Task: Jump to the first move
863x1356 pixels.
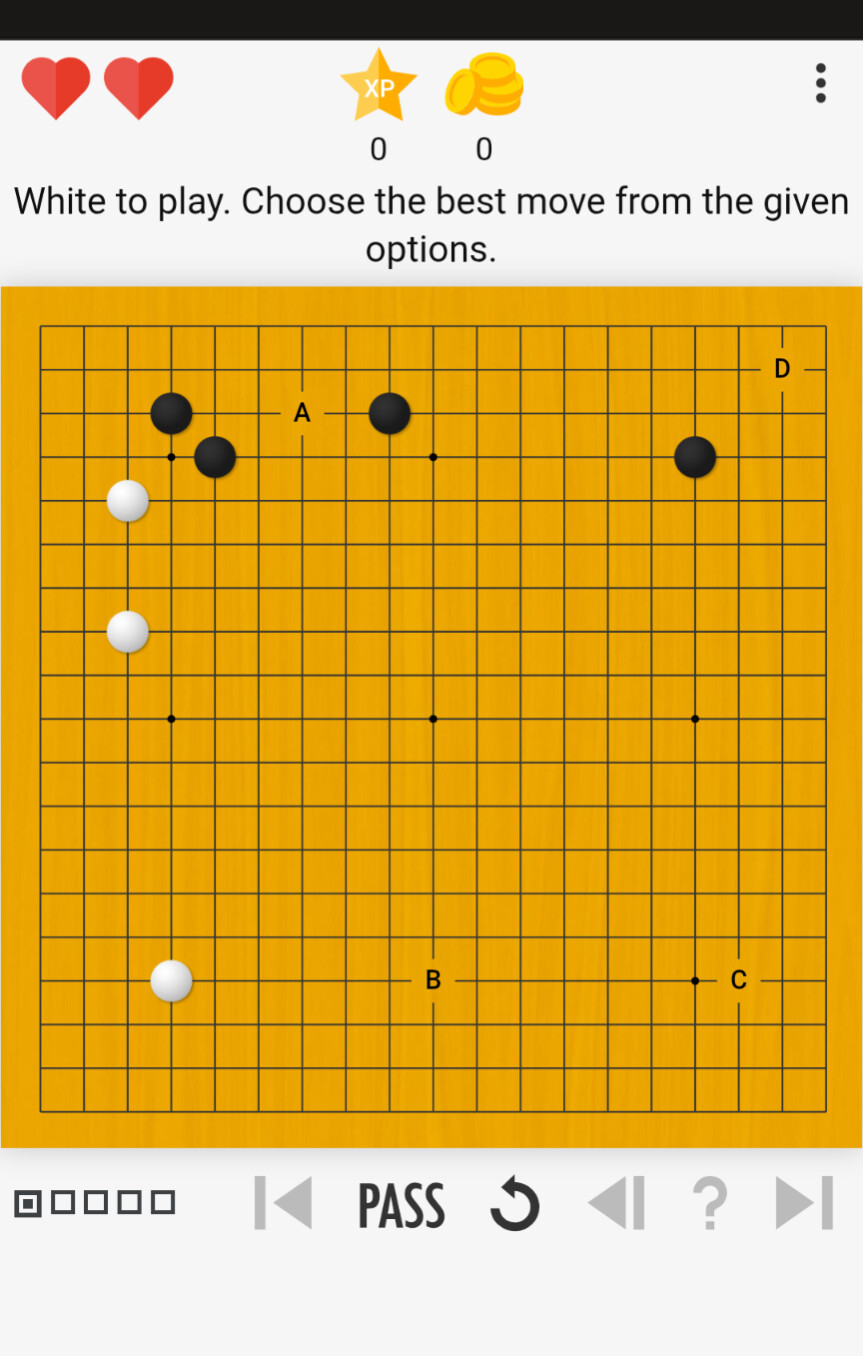Action: coord(283,1203)
